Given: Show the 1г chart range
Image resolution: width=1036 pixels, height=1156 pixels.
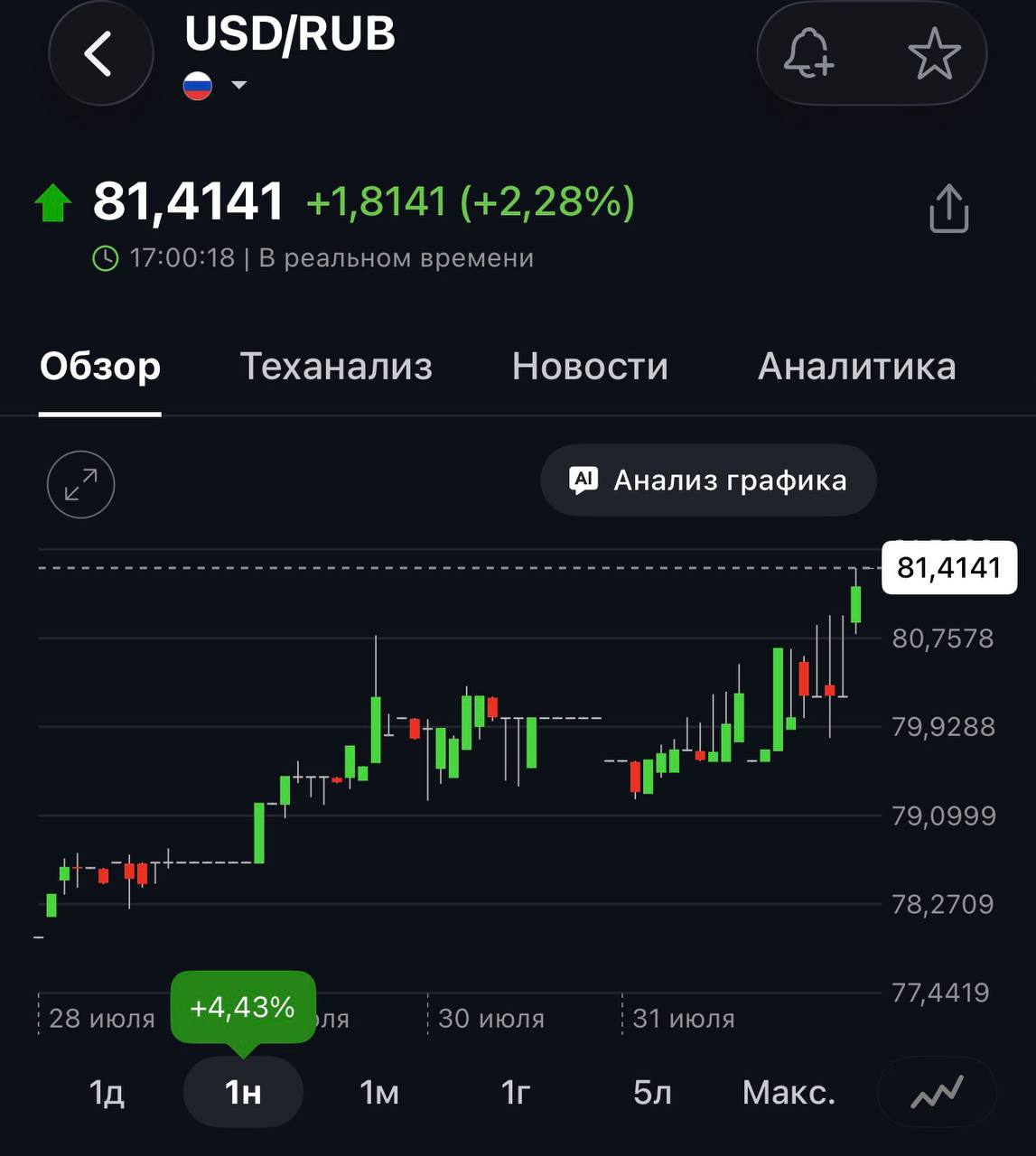Looking at the screenshot, I should 516,1093.
